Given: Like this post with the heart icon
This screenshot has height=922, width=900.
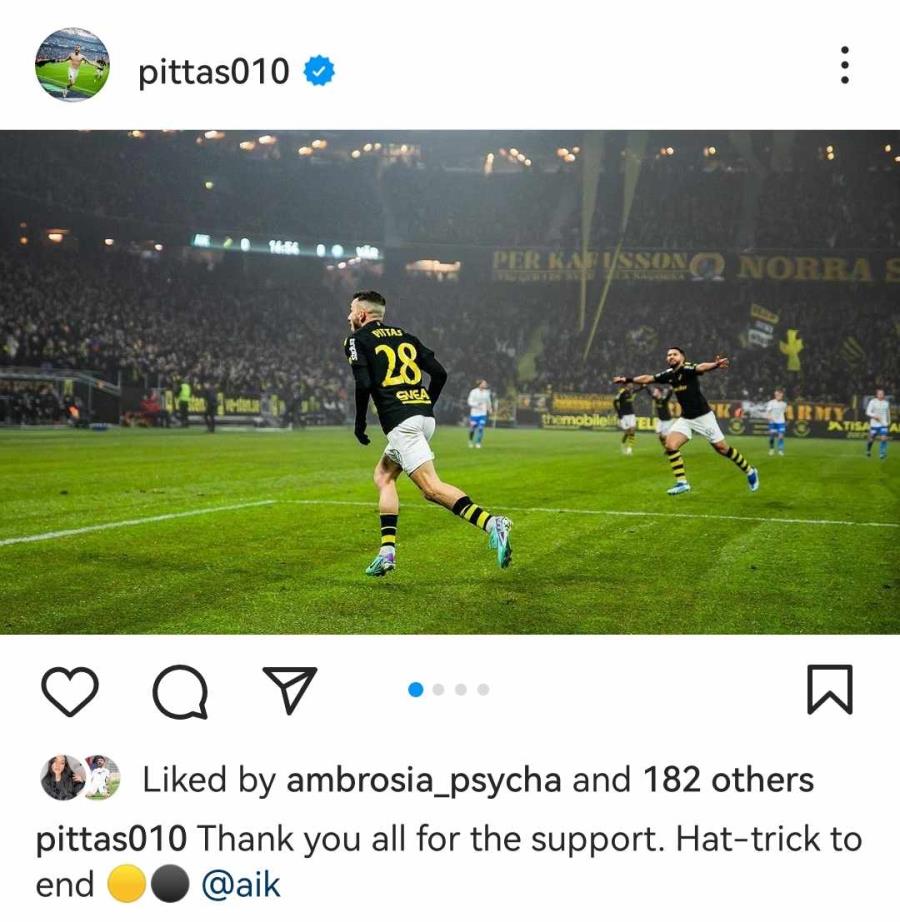Looking at the screenshot, I should tap(70, 691).
